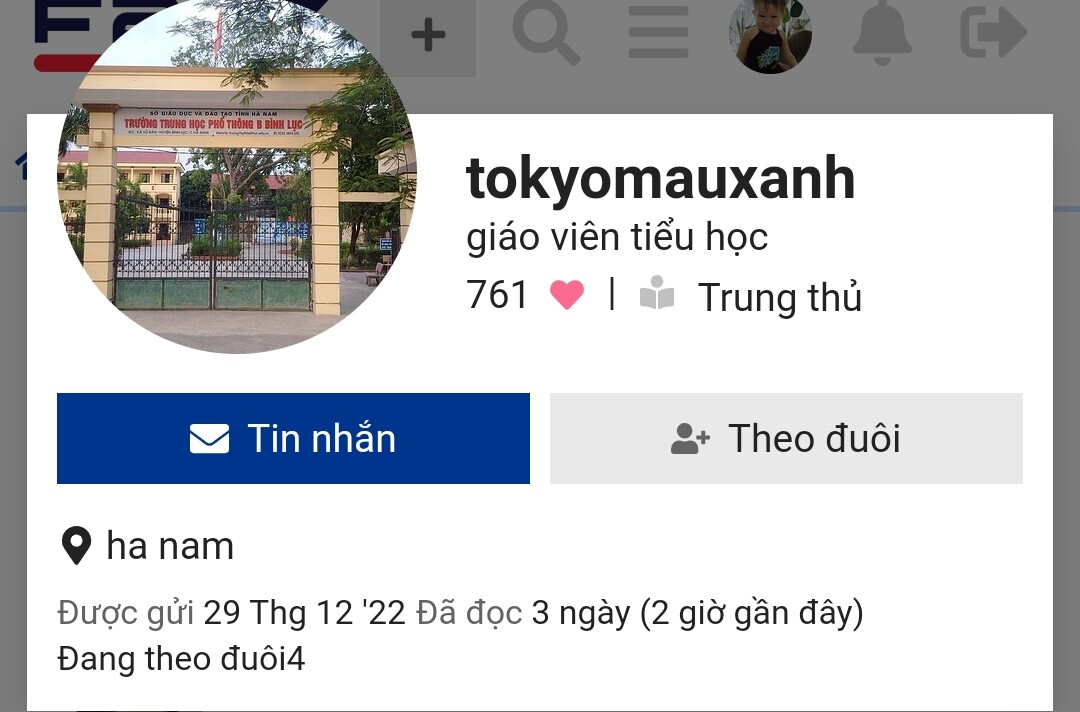Open the search magnifier icon

545,34
